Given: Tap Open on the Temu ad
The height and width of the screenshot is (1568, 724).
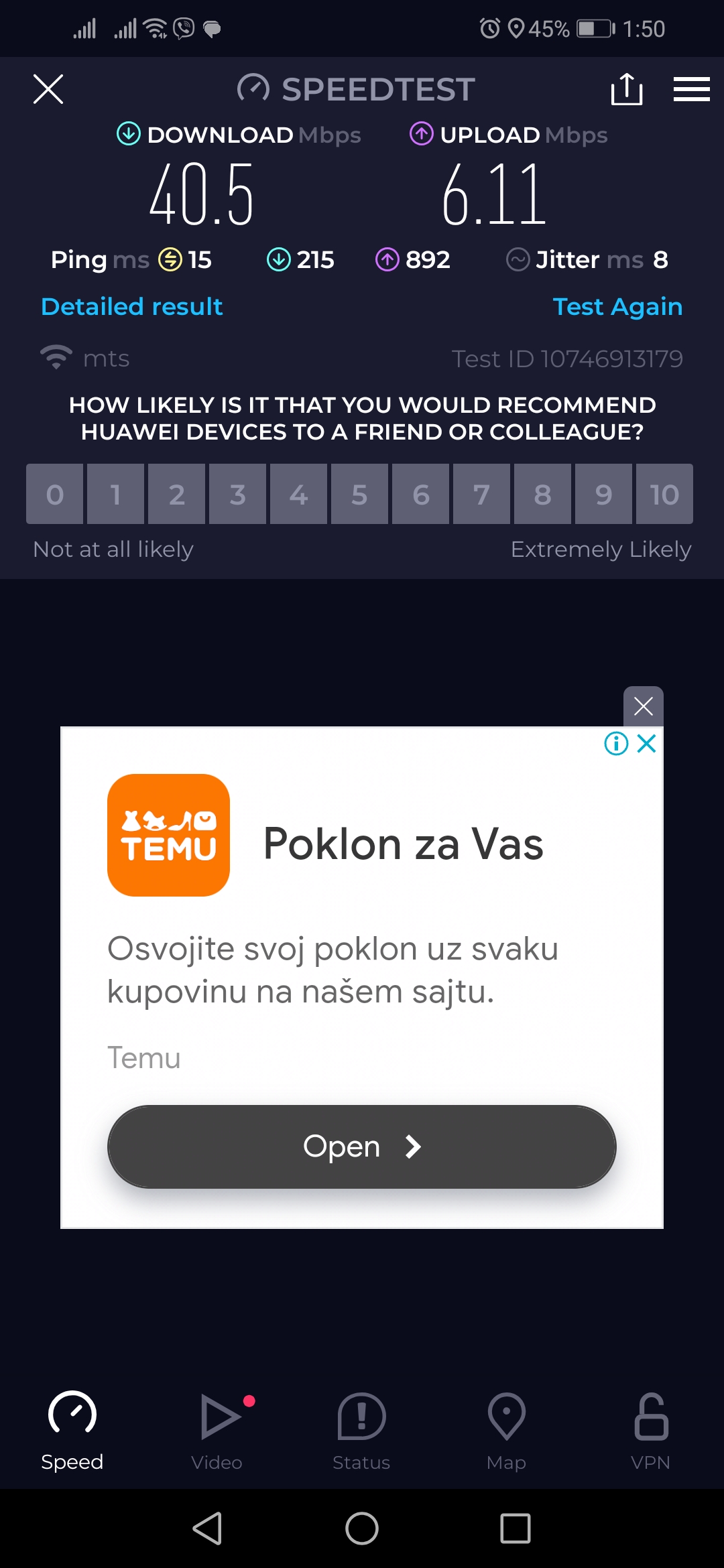Looking at the screenshot, I should point(362,1147).
